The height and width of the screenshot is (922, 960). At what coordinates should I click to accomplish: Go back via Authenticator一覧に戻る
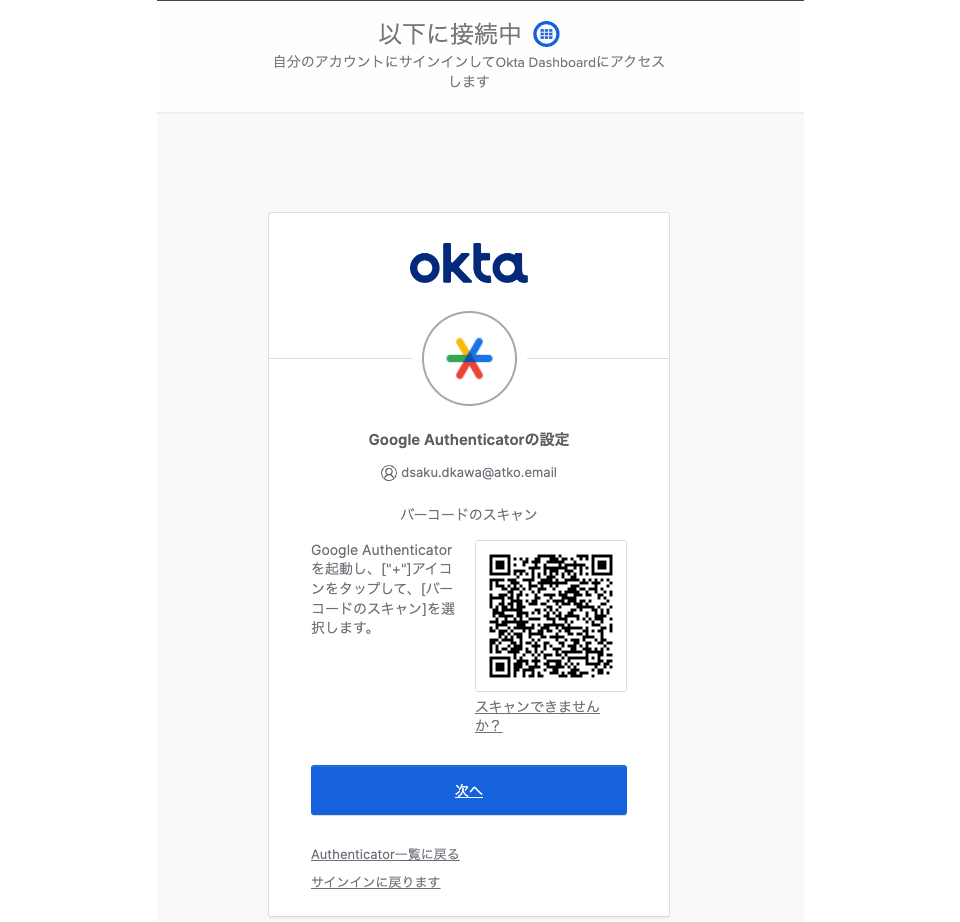pyautogui.click(x=385, y=854)
